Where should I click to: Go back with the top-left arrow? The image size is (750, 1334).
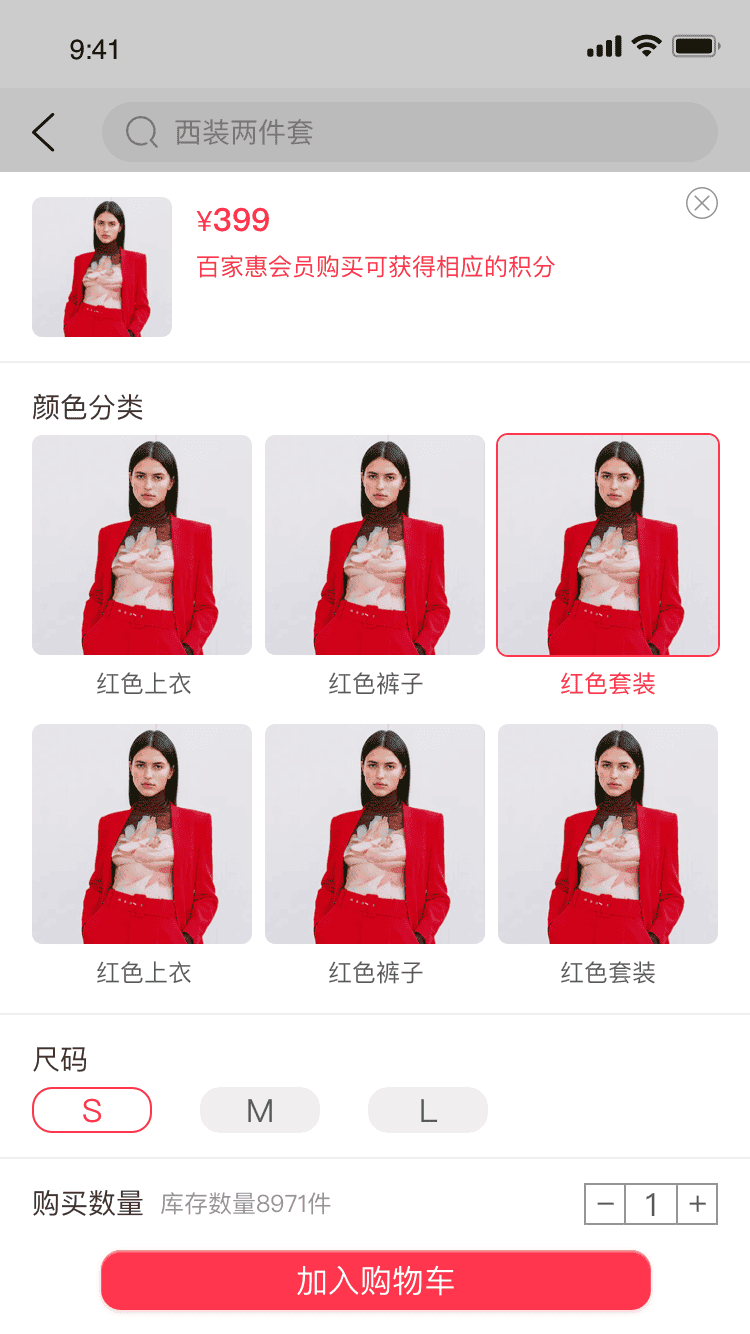tap(43, 132)
